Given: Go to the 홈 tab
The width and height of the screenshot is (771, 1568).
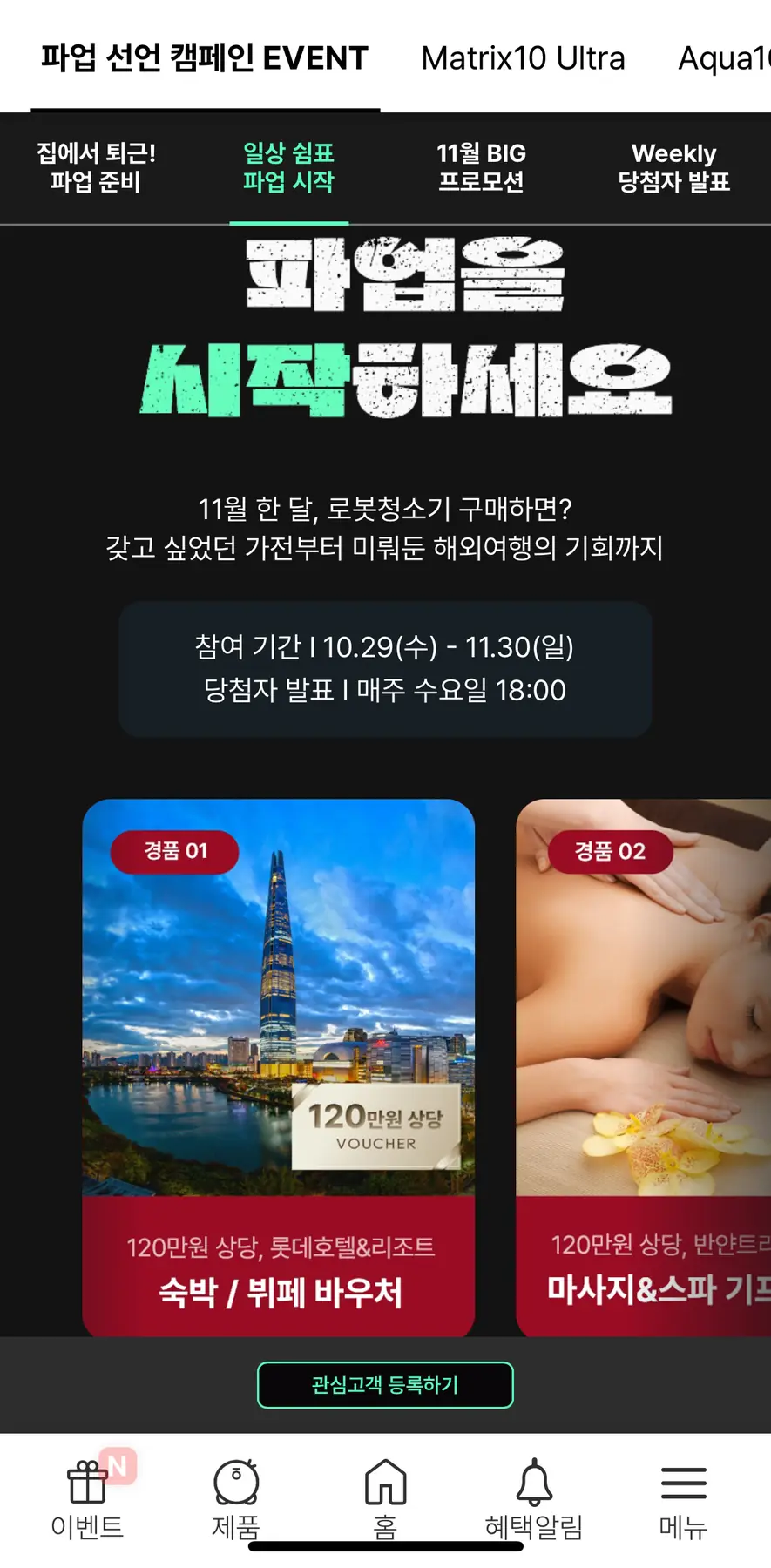Looking at the screenshot, I should (x=385, y=1498).
